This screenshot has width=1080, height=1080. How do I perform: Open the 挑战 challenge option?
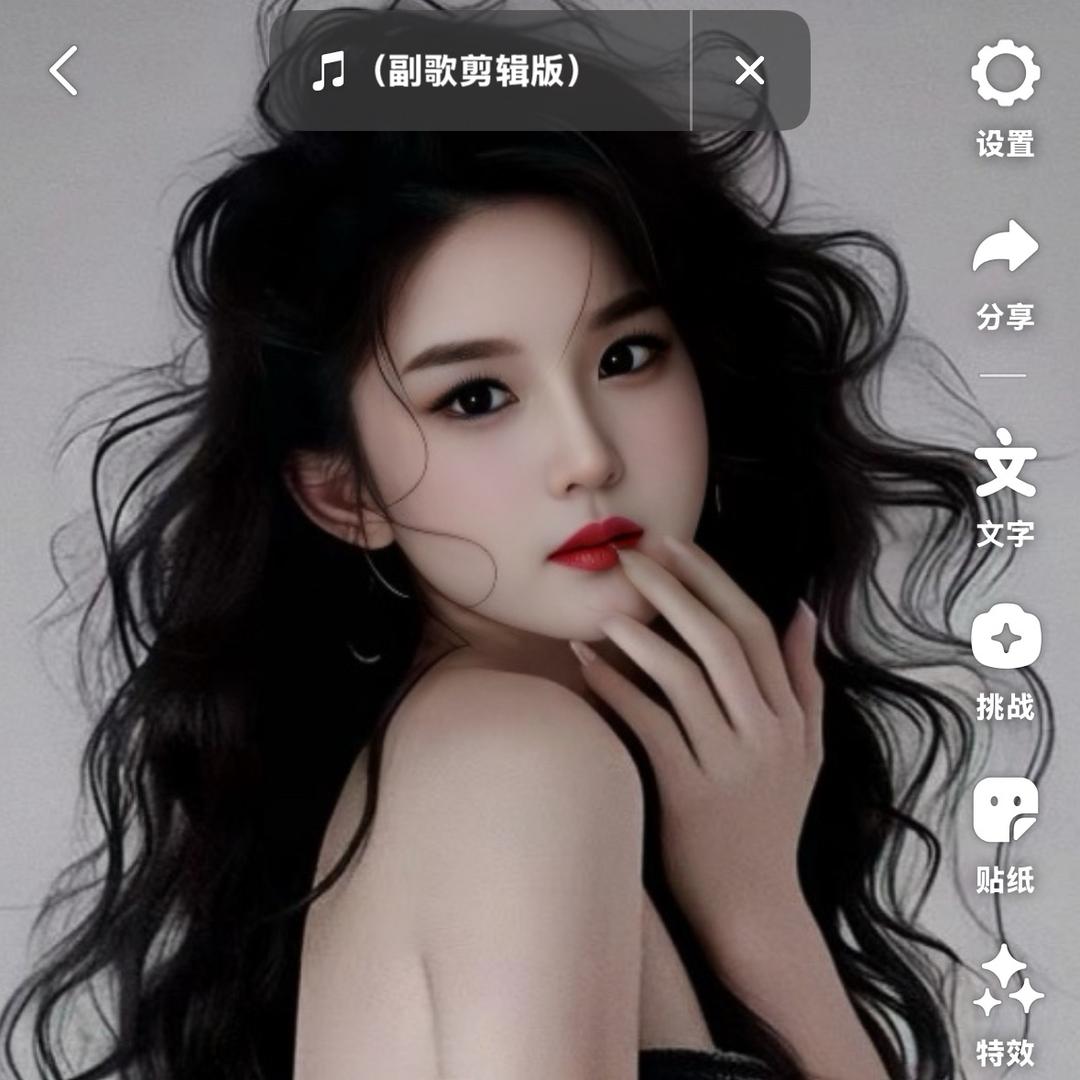pos(1005,660)
